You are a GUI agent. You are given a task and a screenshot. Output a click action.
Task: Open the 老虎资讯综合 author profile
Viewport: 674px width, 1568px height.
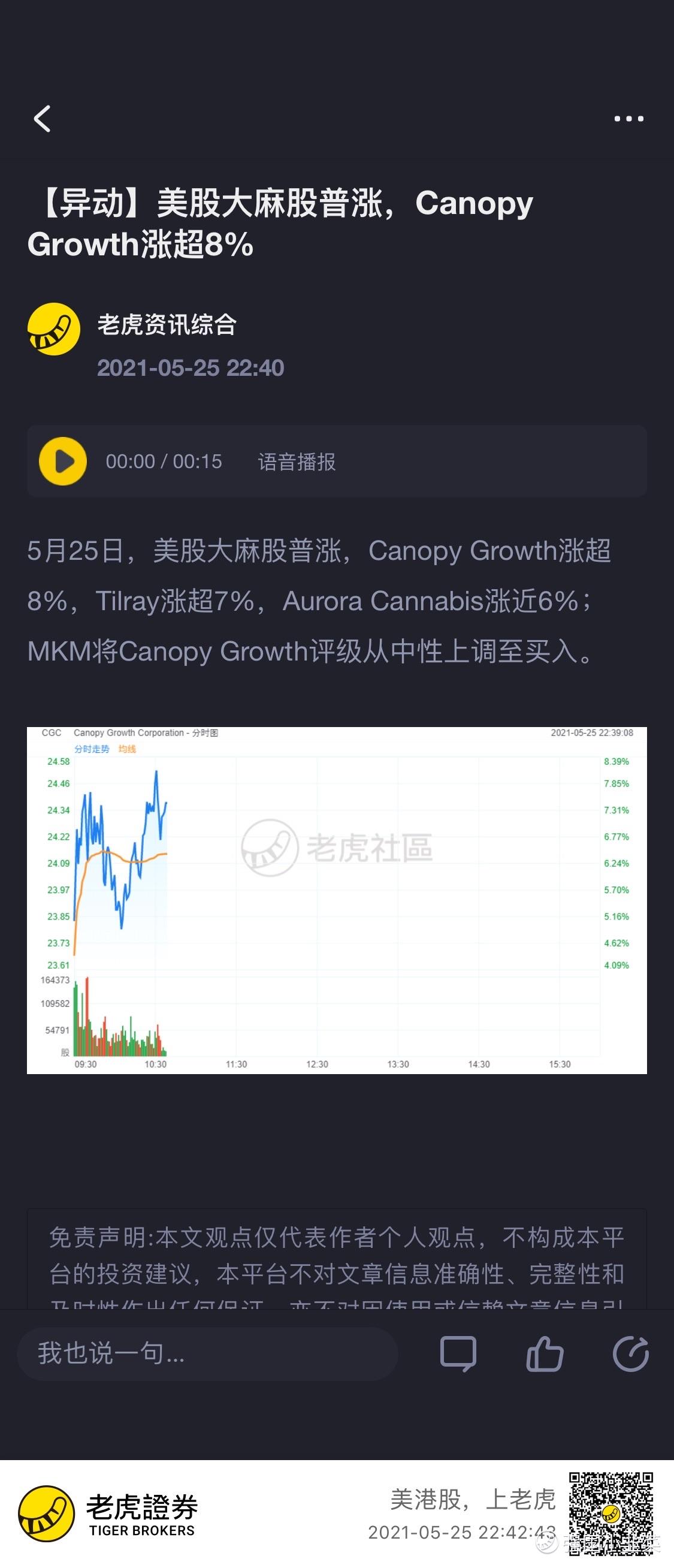pyautogui.click(x=167, y=325)
